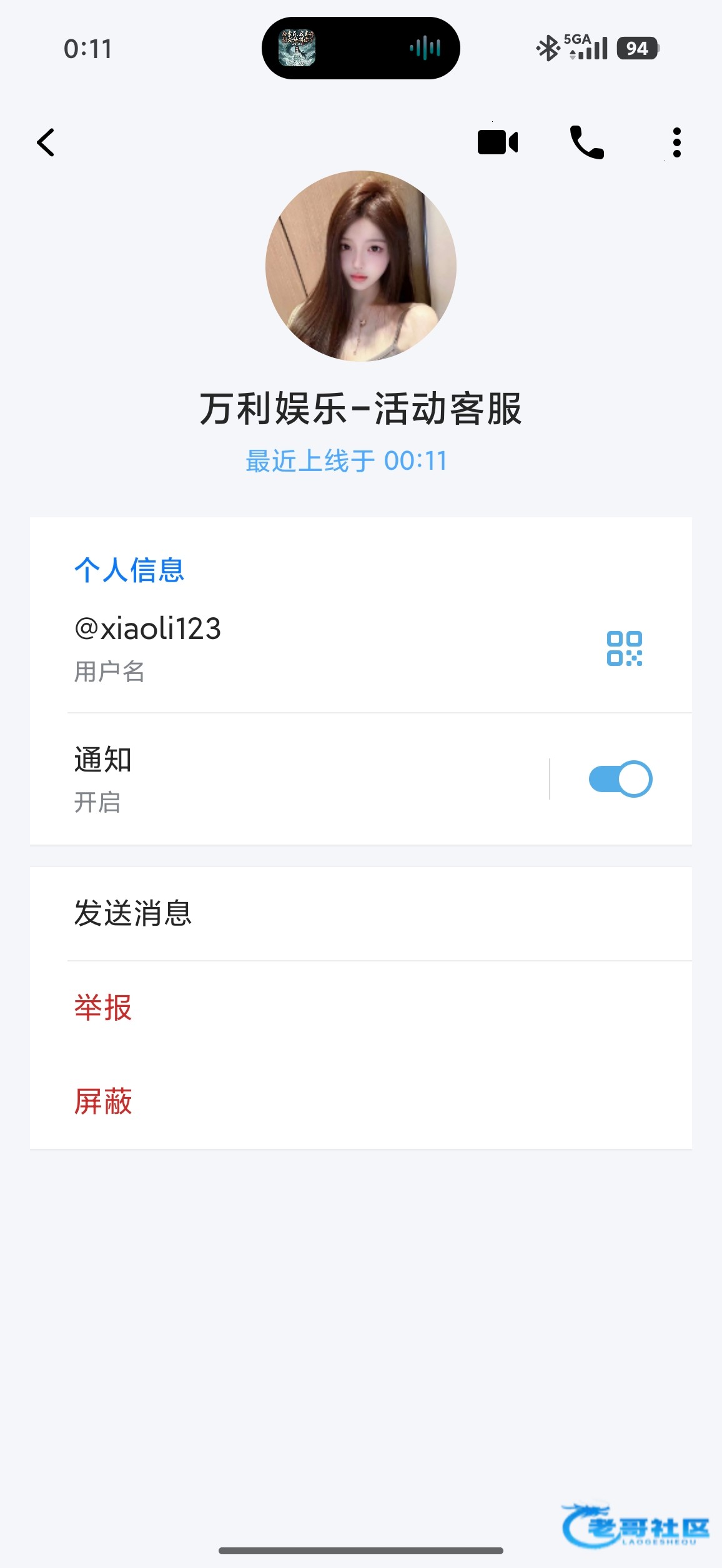Open the three-dot overflow menu
Viewport: 722px width, 1568px height.
click(x=677, y=142)
